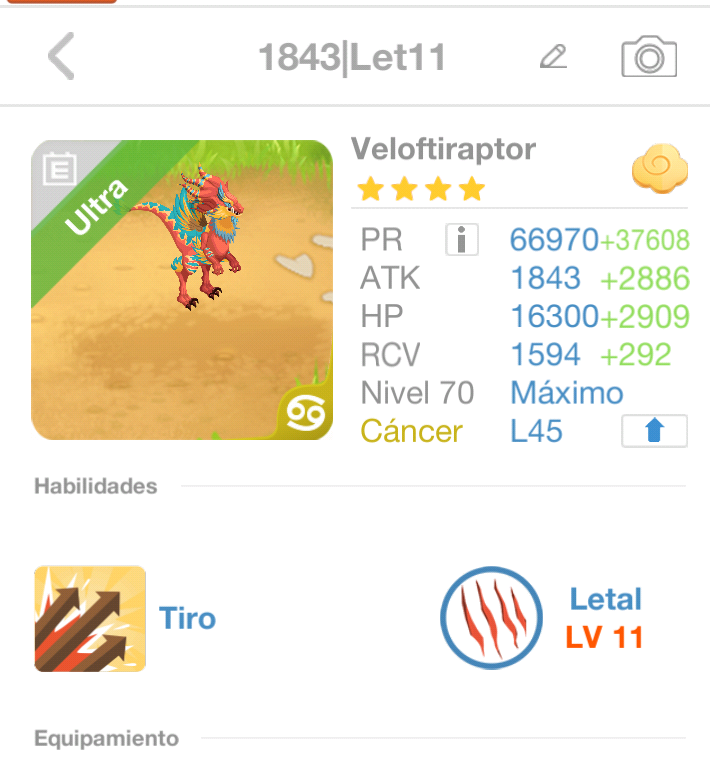The width and height of the screenshot is (710, 763).
Task: Open the camera screenshot icon
Action: 649,57
